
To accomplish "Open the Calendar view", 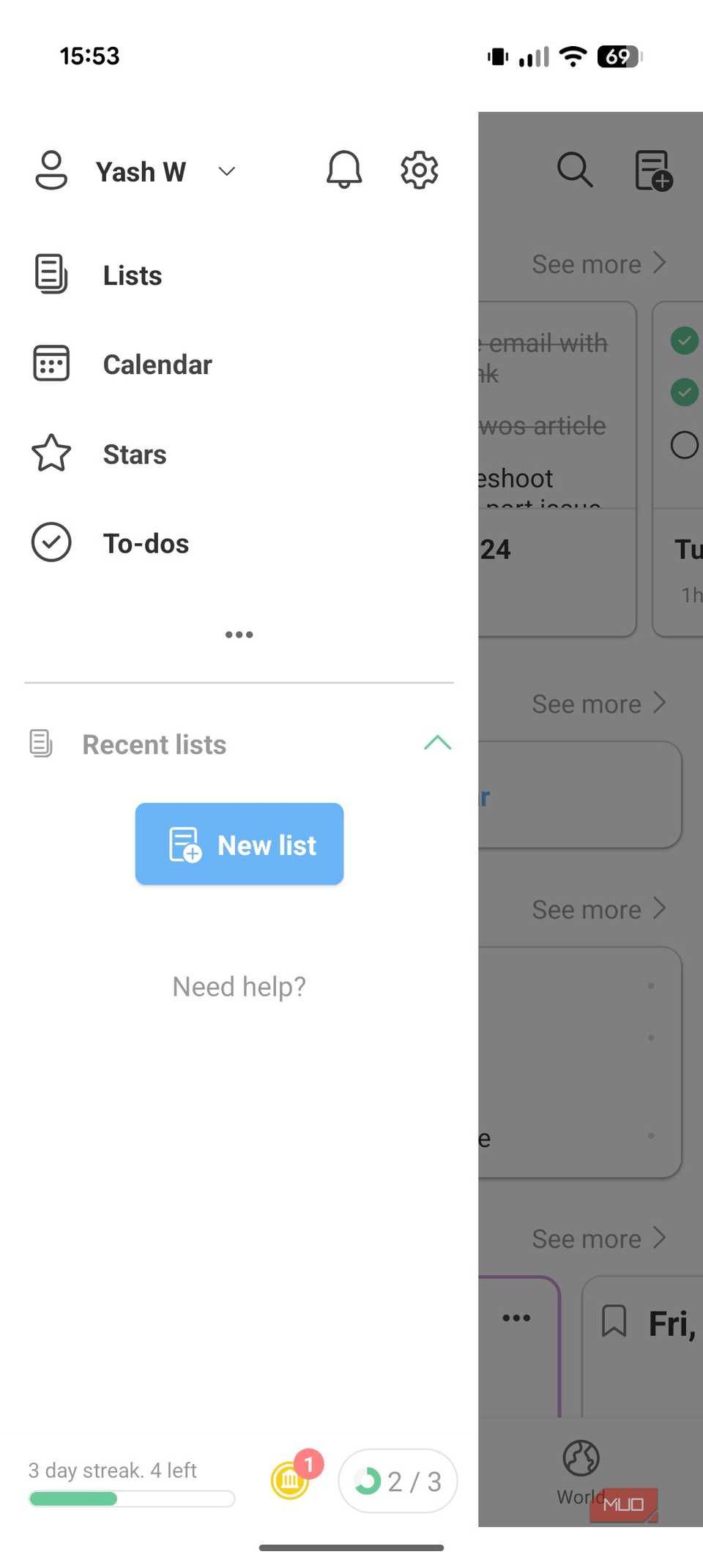I will pos(157,365).
